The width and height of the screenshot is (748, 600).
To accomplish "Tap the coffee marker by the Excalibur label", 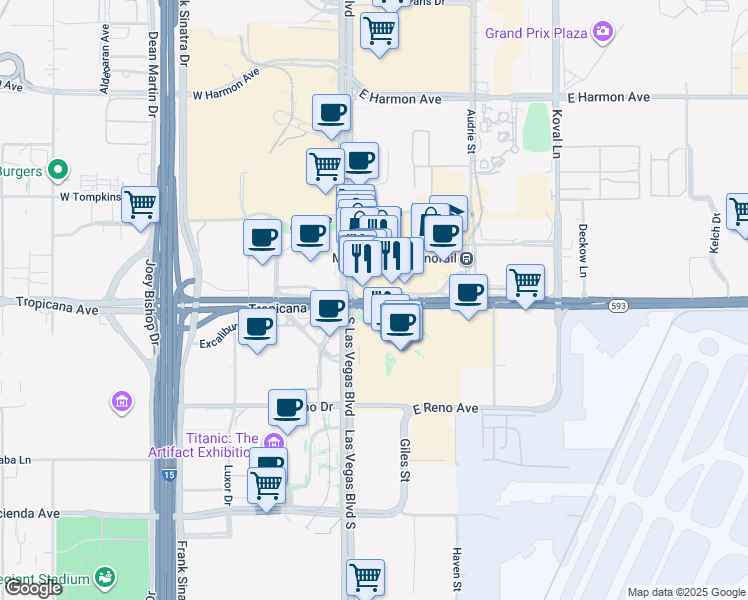I will click(258, 329).
